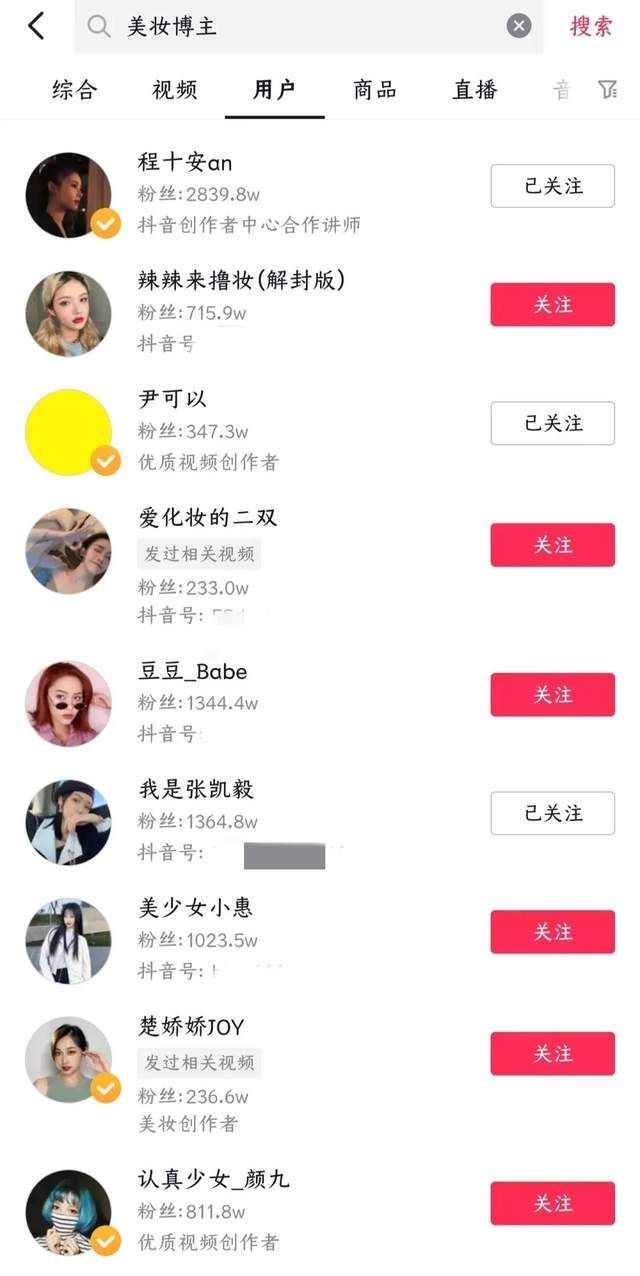Switch to the 综合 tab

[x=75, y=90]
